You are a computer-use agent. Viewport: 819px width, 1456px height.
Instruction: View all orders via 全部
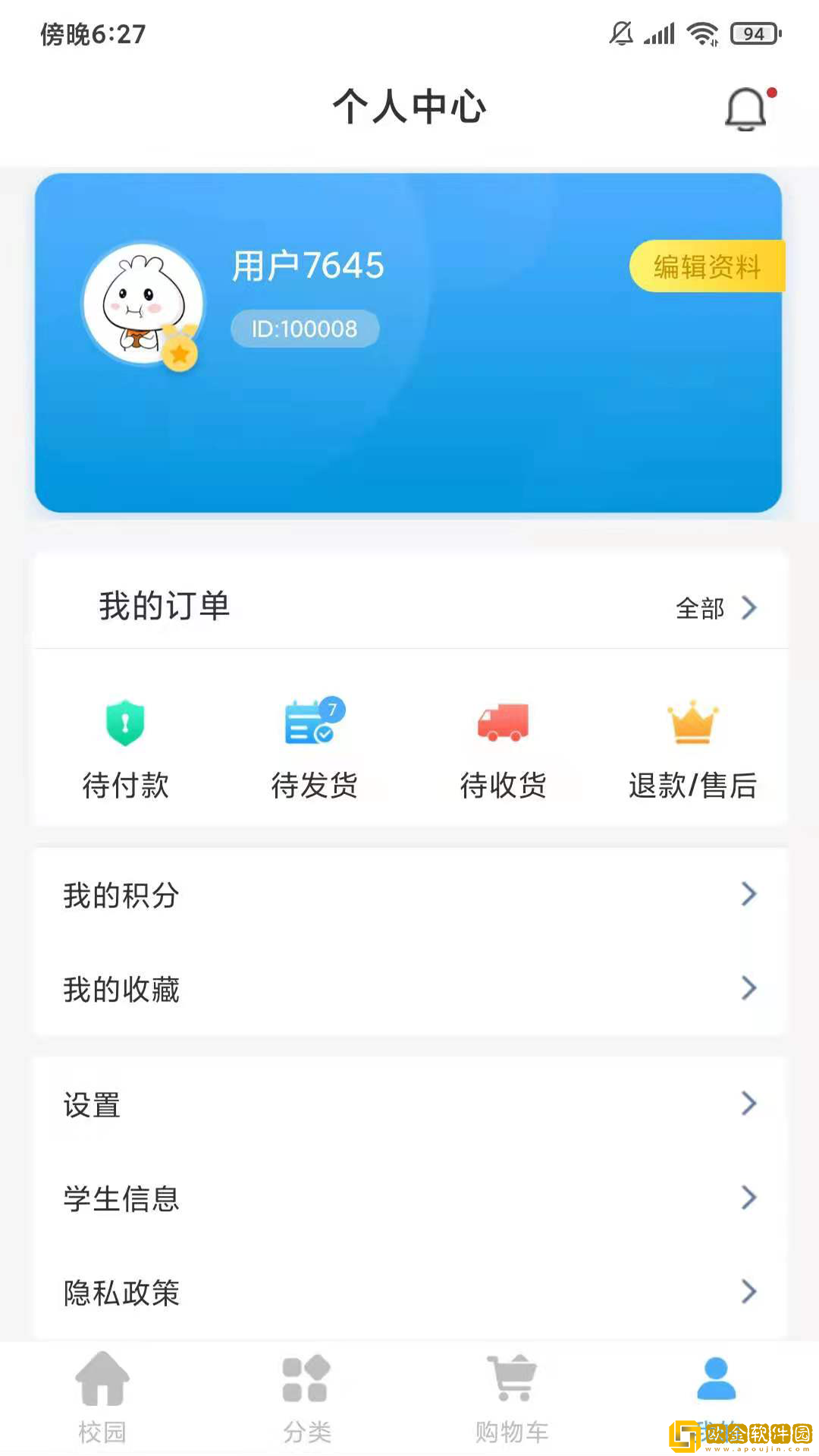[x=716, y=608]
